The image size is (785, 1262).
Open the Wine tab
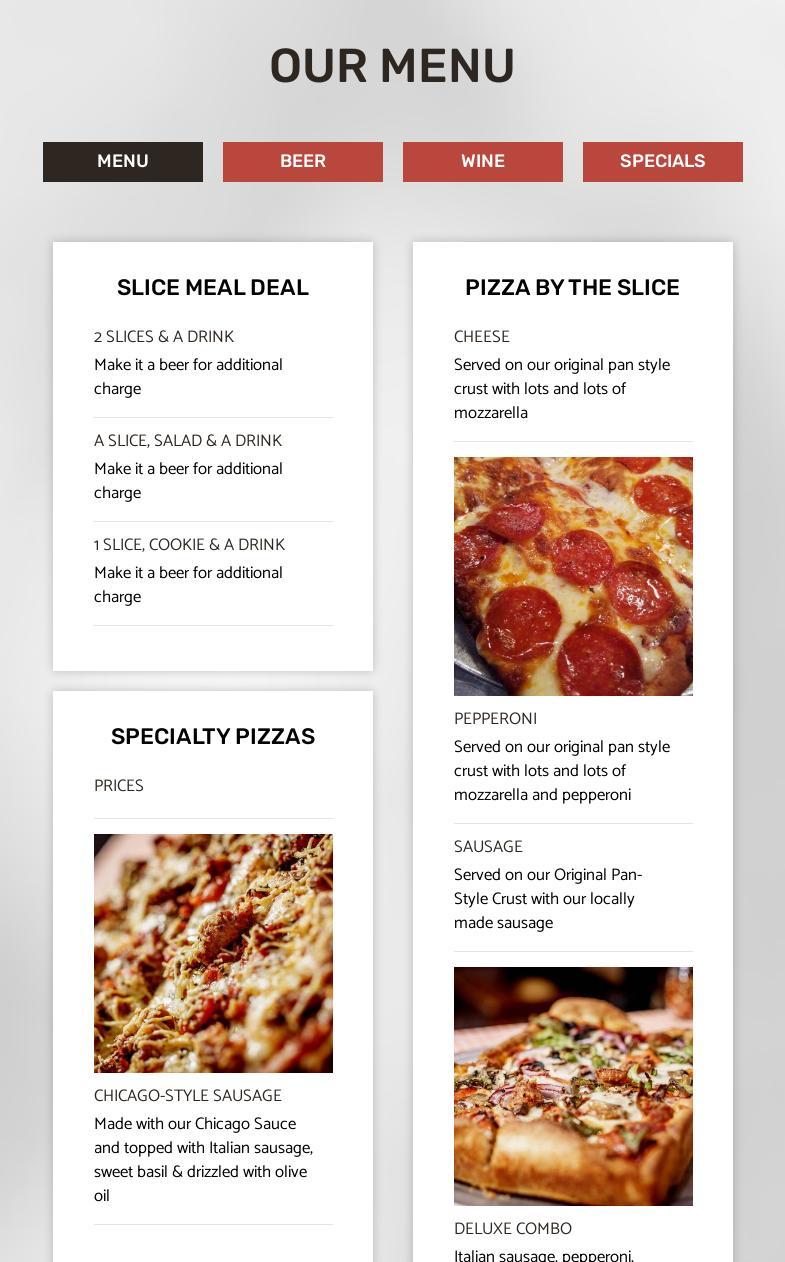coord(483,162)
